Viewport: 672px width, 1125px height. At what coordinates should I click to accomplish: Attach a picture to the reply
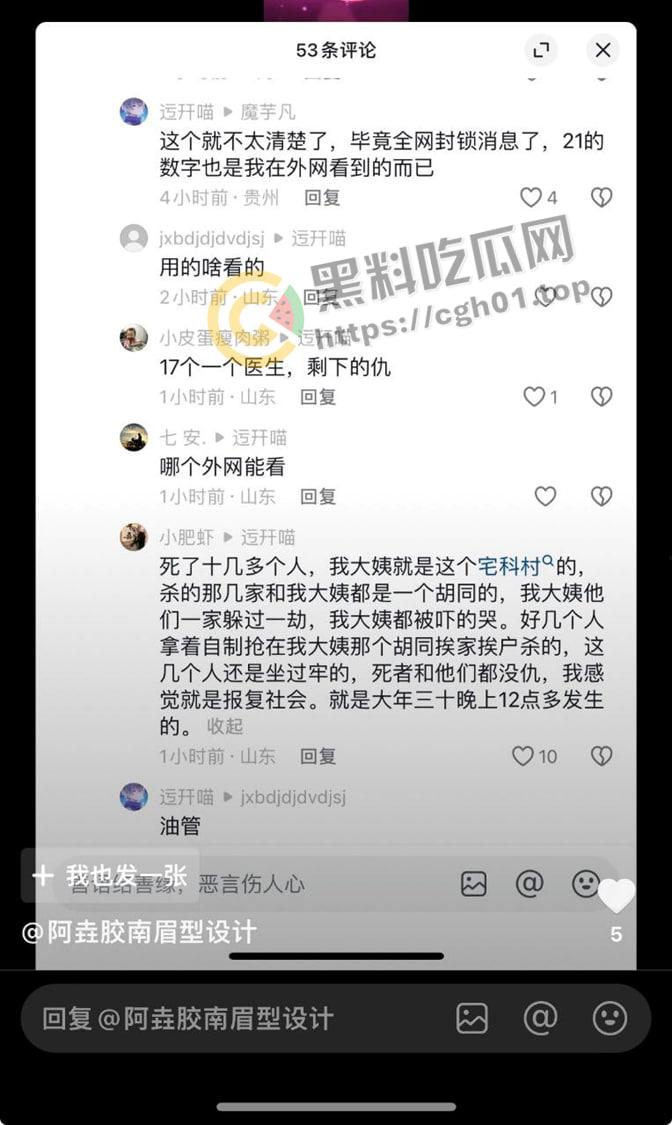(x=472, y=1018)
